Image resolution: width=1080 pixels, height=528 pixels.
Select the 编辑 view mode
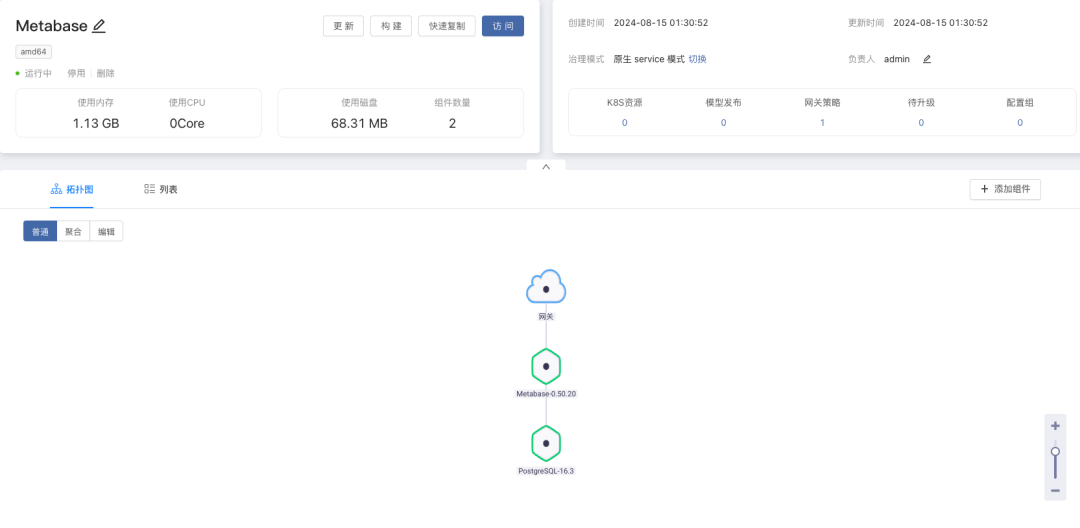pos(106,231)
